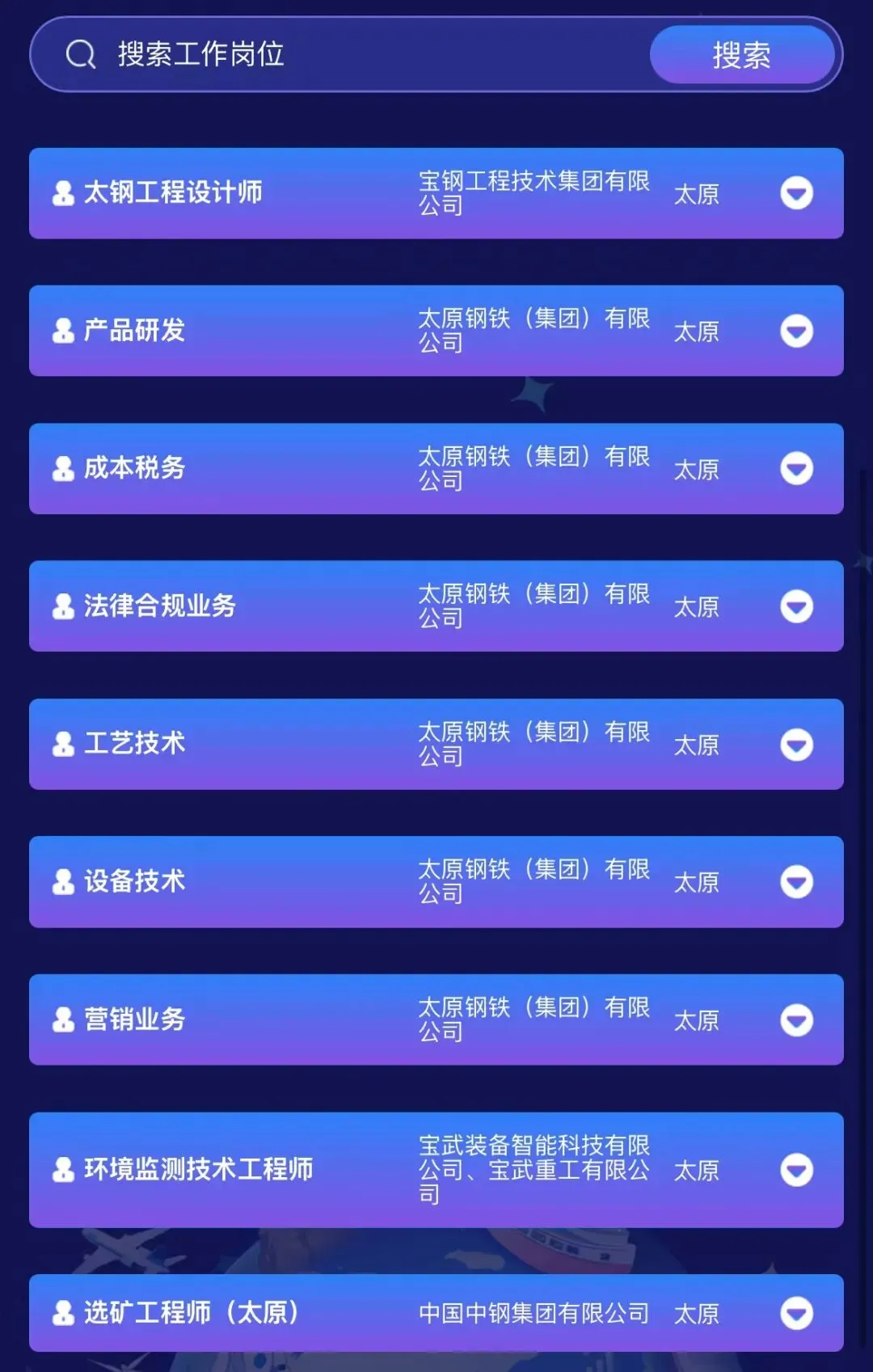Screen dimensions: 873x1372
Task: Tap the 搜索 button
Action: click(x=741, y=55)
